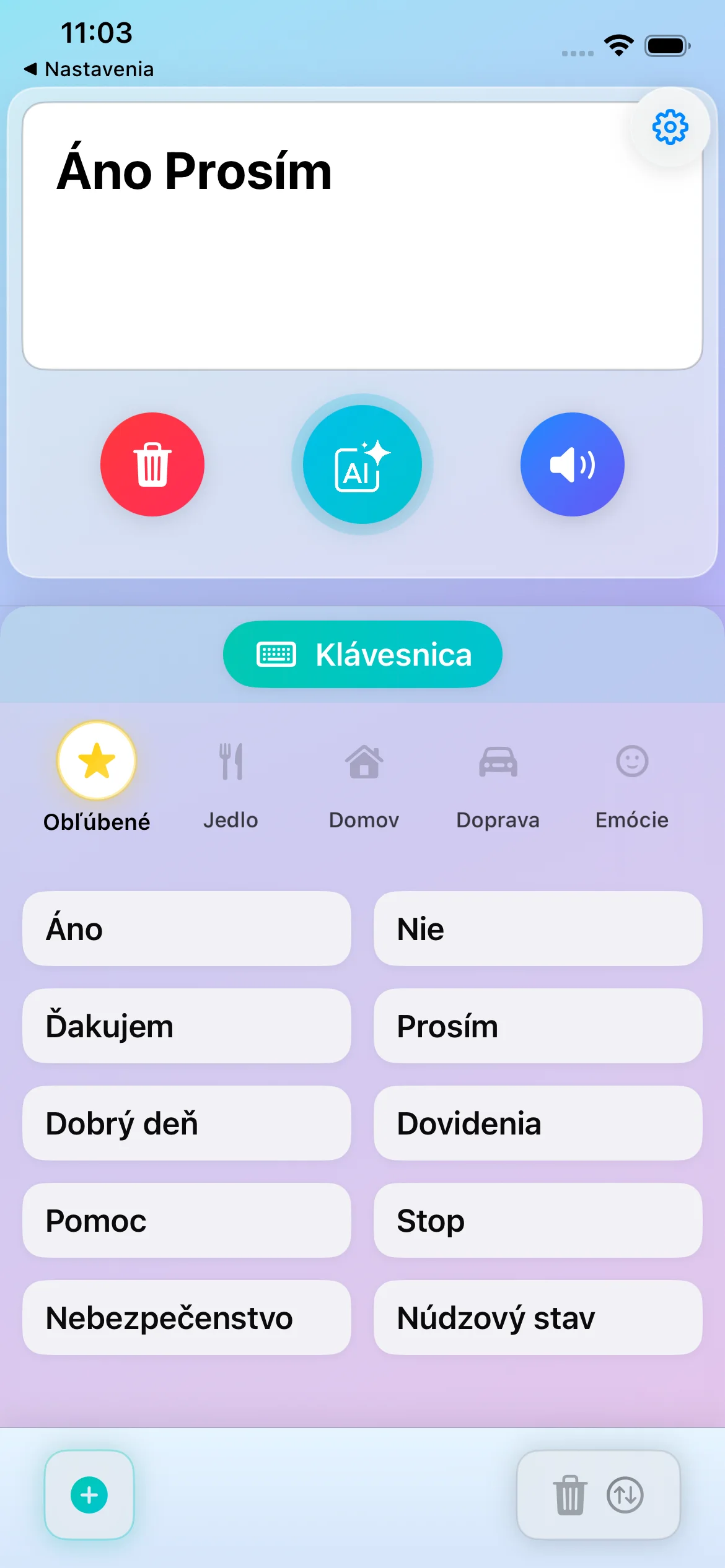Add the phrase Dovidenia

pos(538,1123)
